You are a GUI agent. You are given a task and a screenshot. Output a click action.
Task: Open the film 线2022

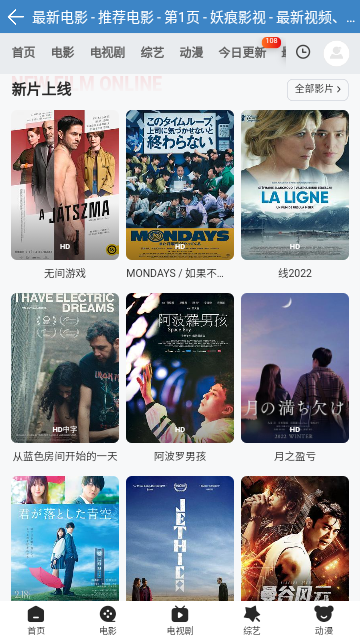pos(295,185)
